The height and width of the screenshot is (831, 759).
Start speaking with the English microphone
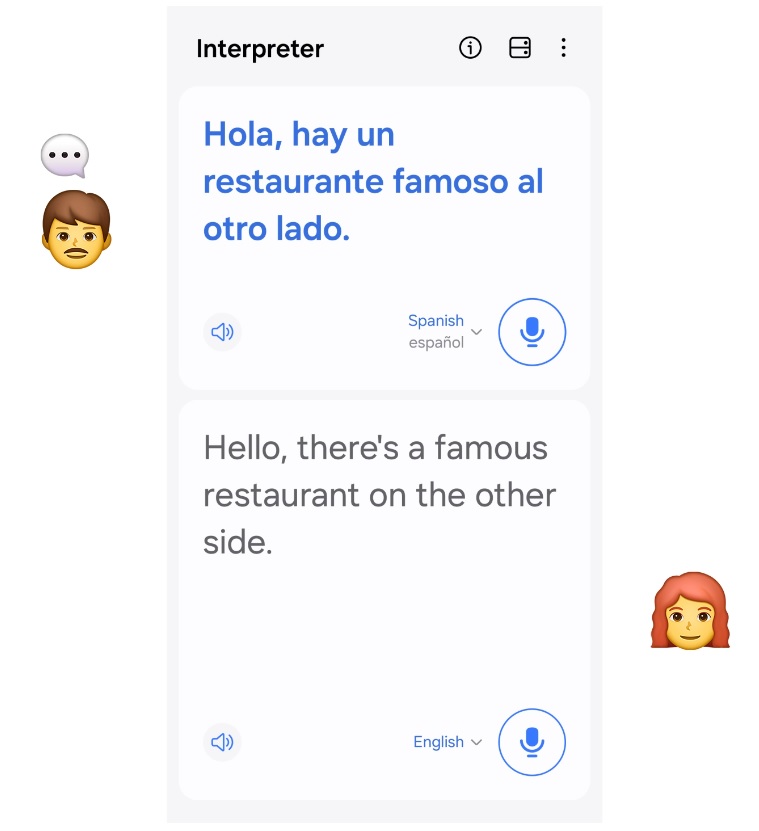pyautogui.click(x=532, y=742)
